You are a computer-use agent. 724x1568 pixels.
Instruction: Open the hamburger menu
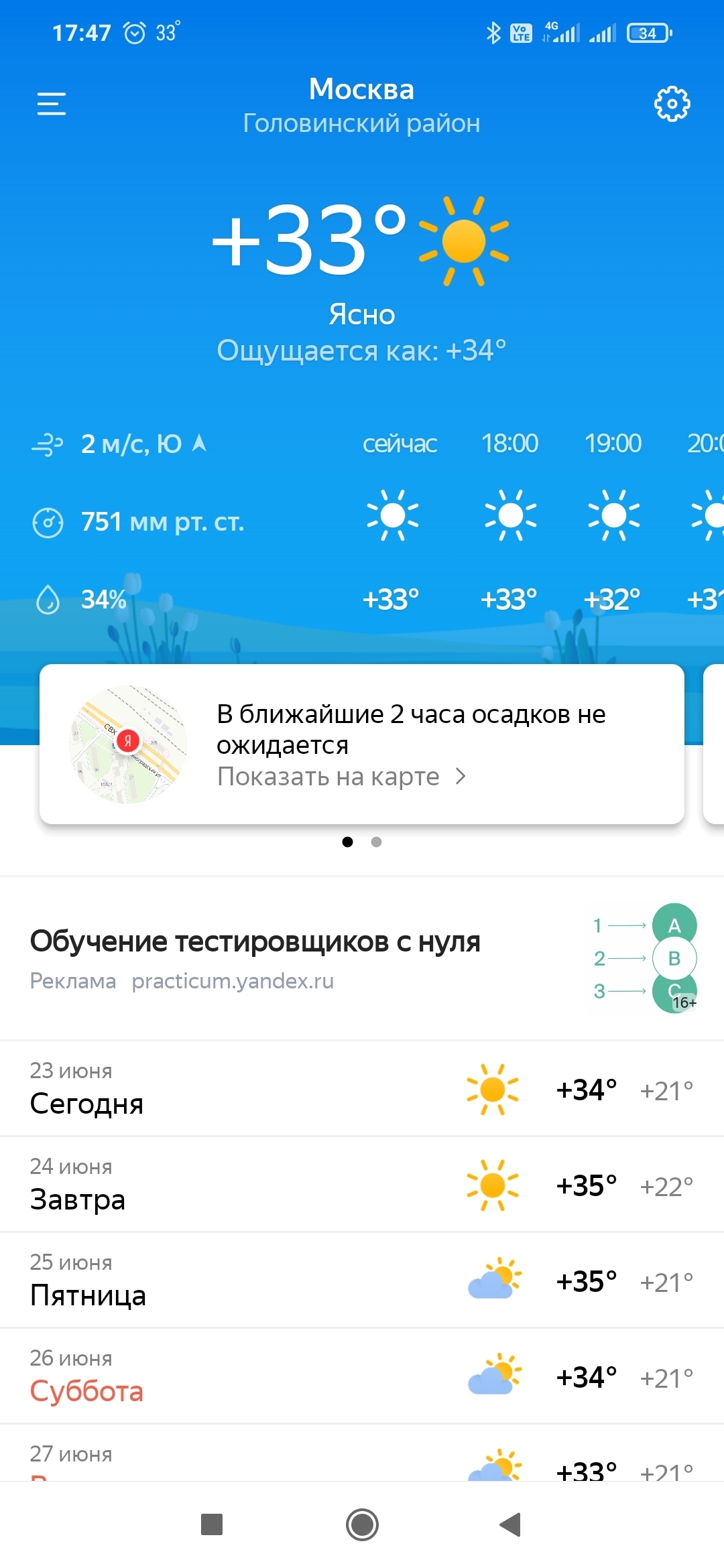point(51,104)
